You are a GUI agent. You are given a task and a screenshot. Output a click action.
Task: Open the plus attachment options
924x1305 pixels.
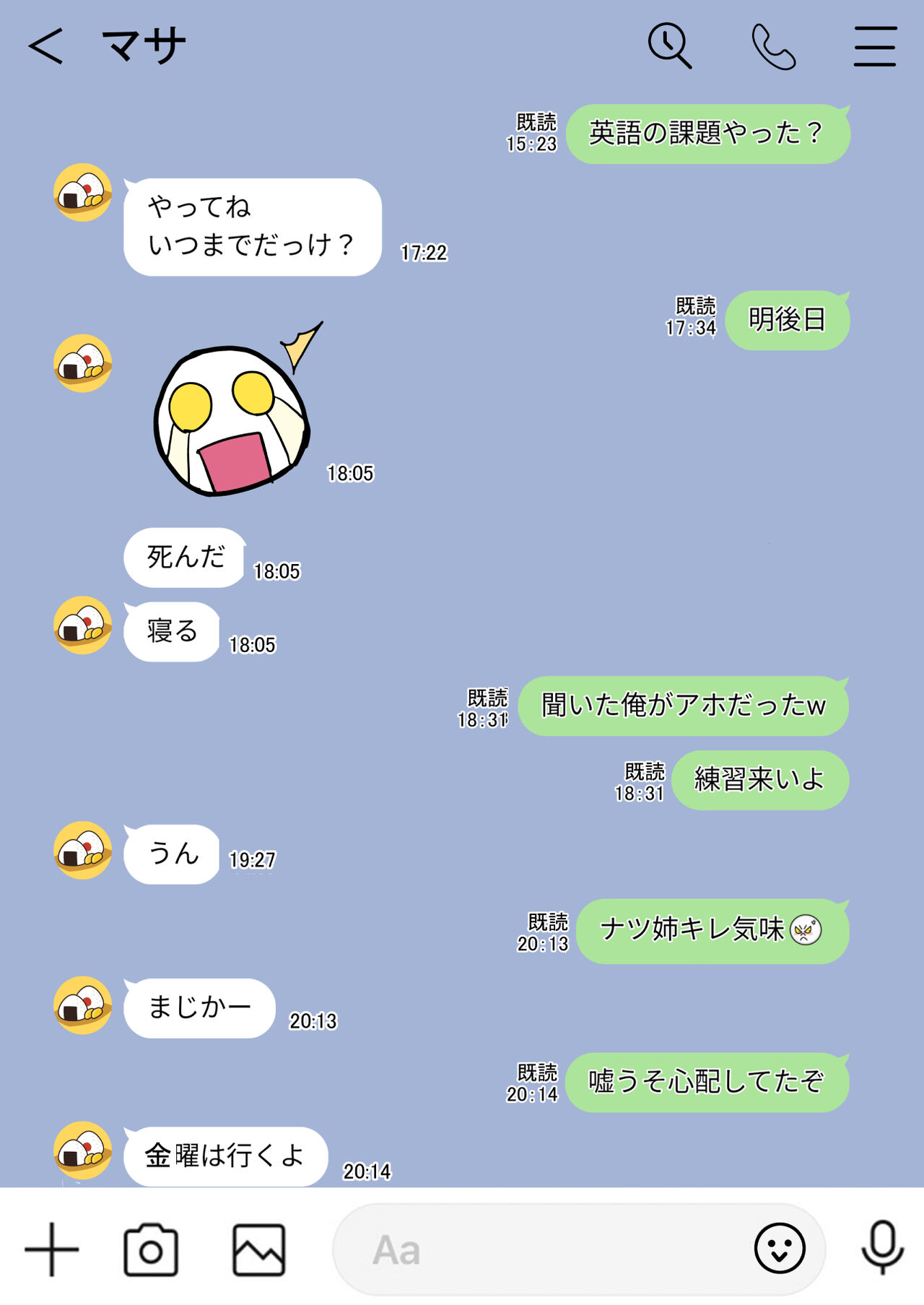(x=52, y=1249)
